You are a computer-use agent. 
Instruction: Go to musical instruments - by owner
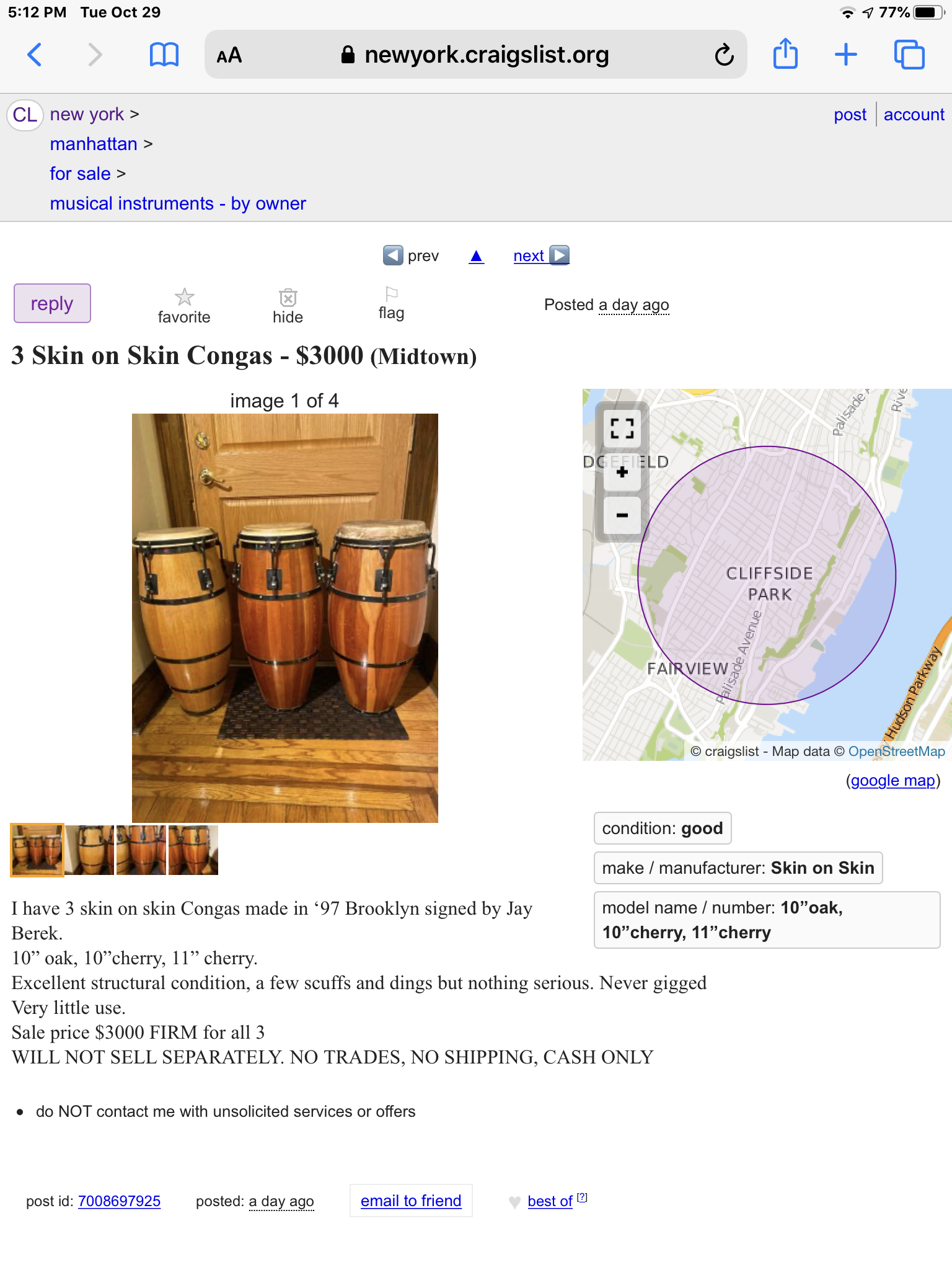point(178,203)
